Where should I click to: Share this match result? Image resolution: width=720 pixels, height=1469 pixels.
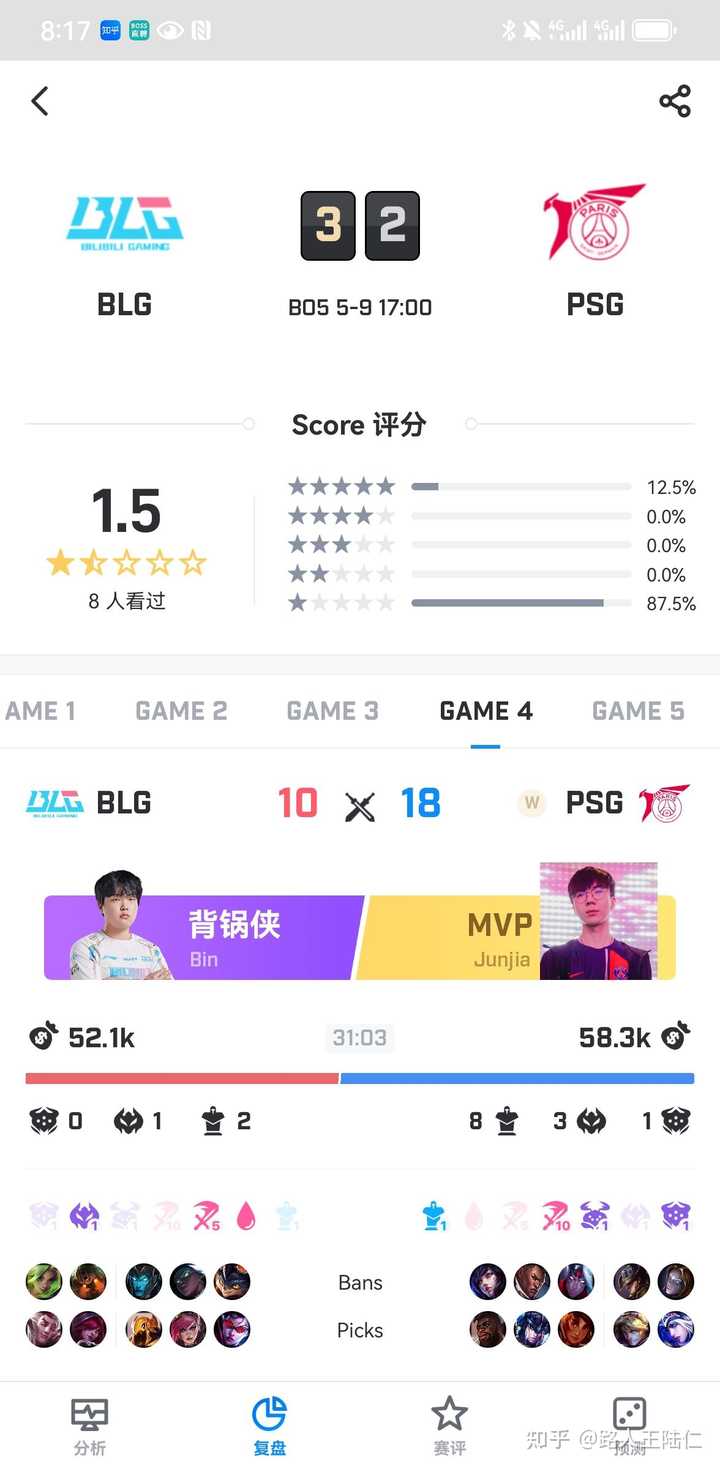[675, 101]
